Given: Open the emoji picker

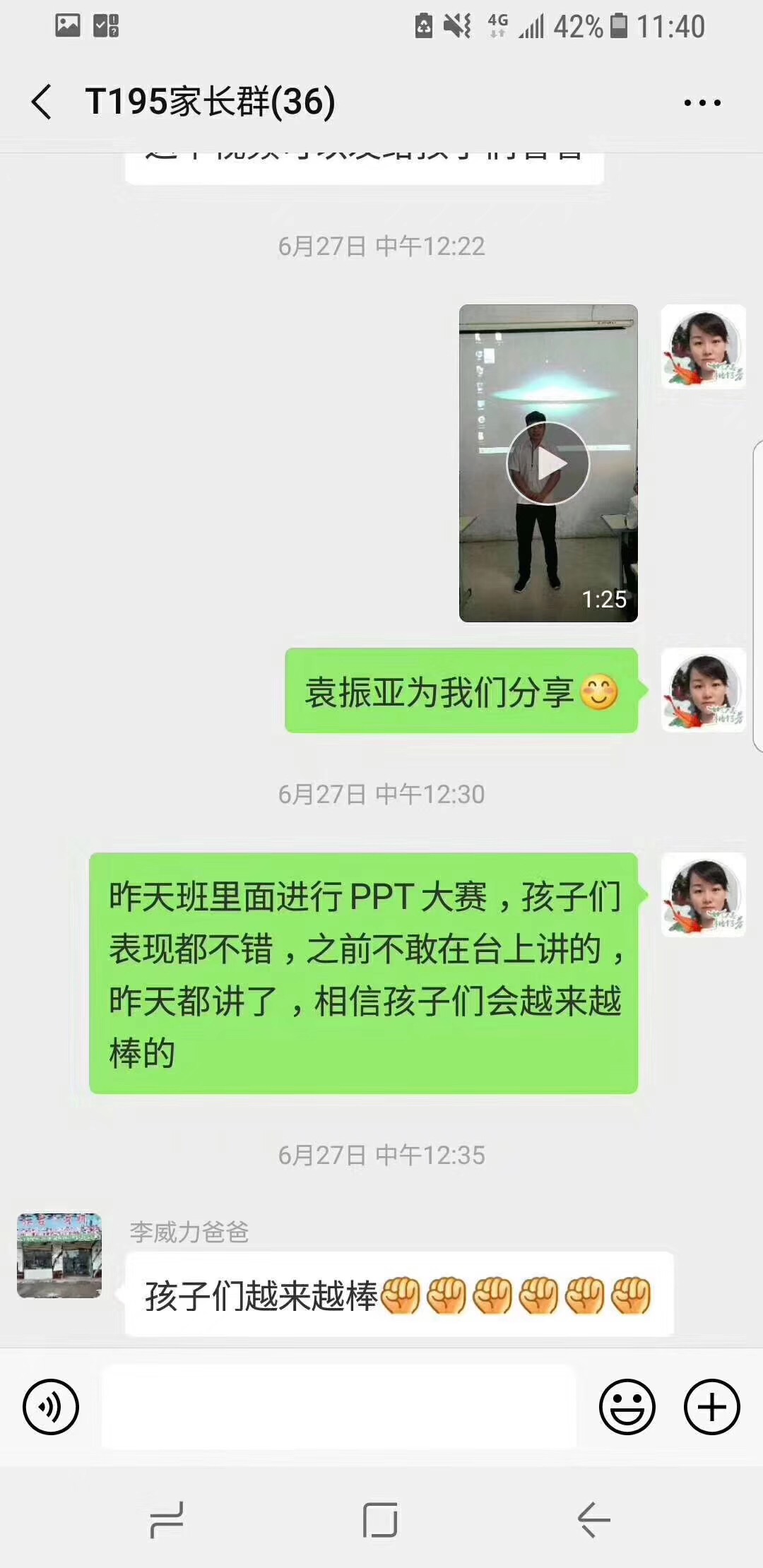Looking at the screenshot, I should pos(629,1406).
